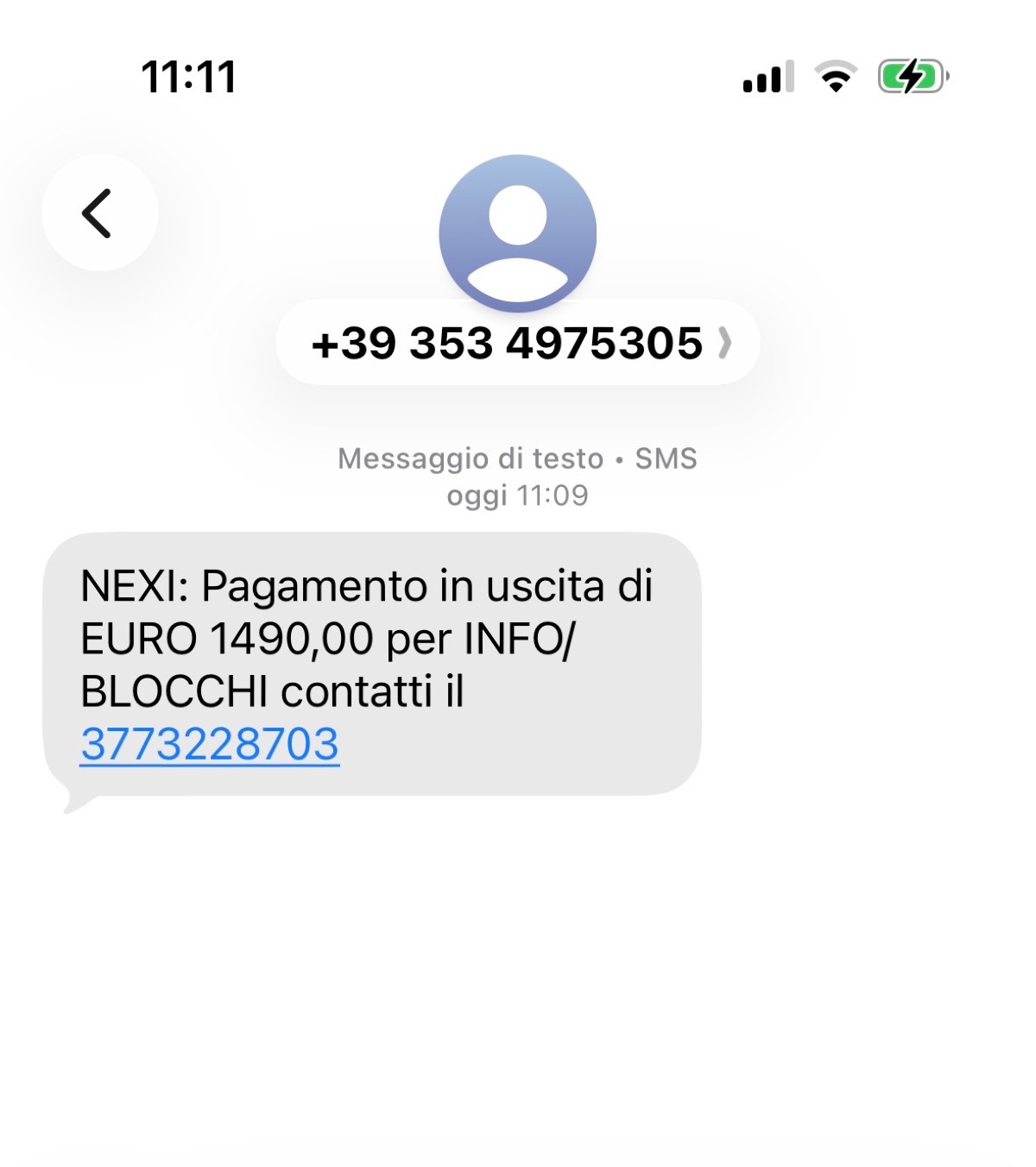Expand contact details via the chevron next to number
Viewport: 1036px width, 1167px height.
[723, 342]
